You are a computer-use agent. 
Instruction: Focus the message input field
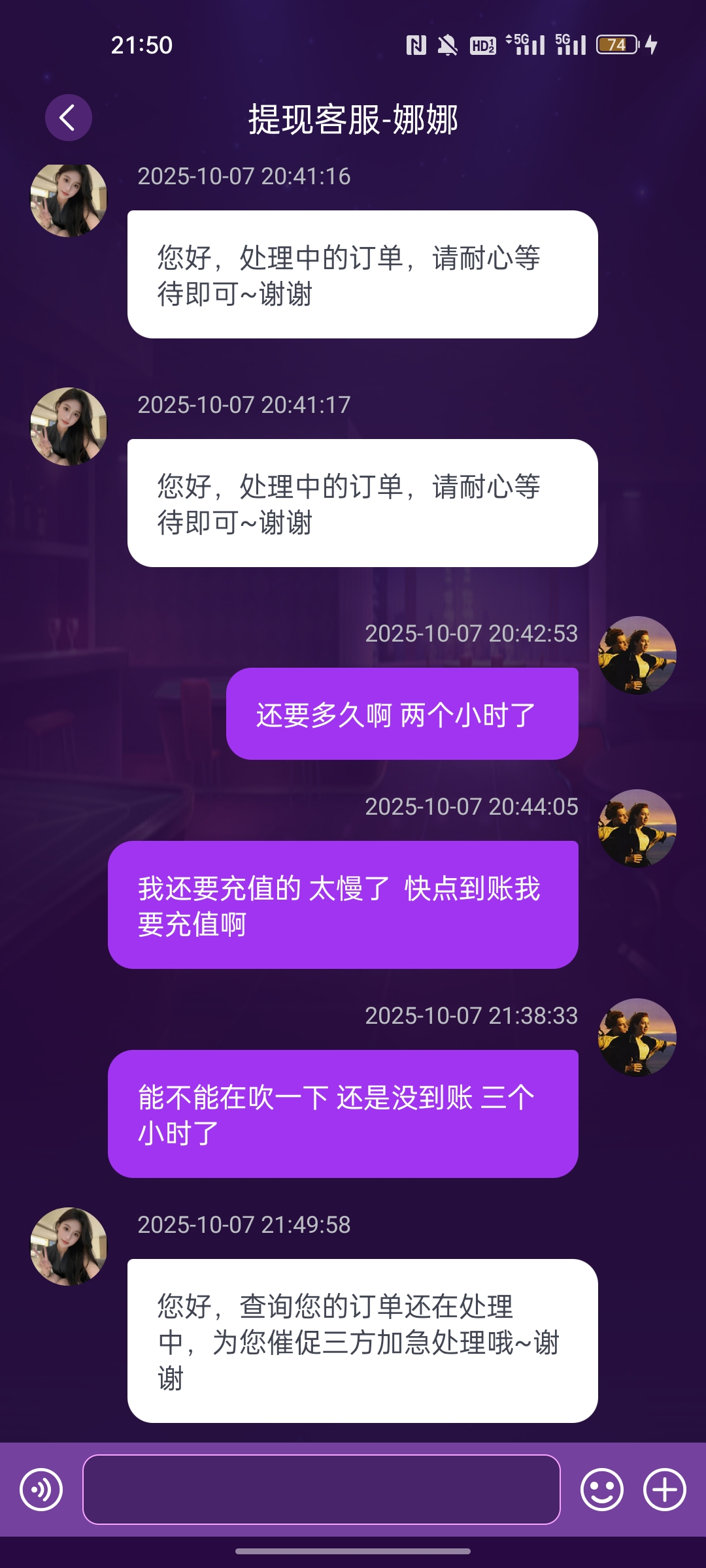(321, 1490)
